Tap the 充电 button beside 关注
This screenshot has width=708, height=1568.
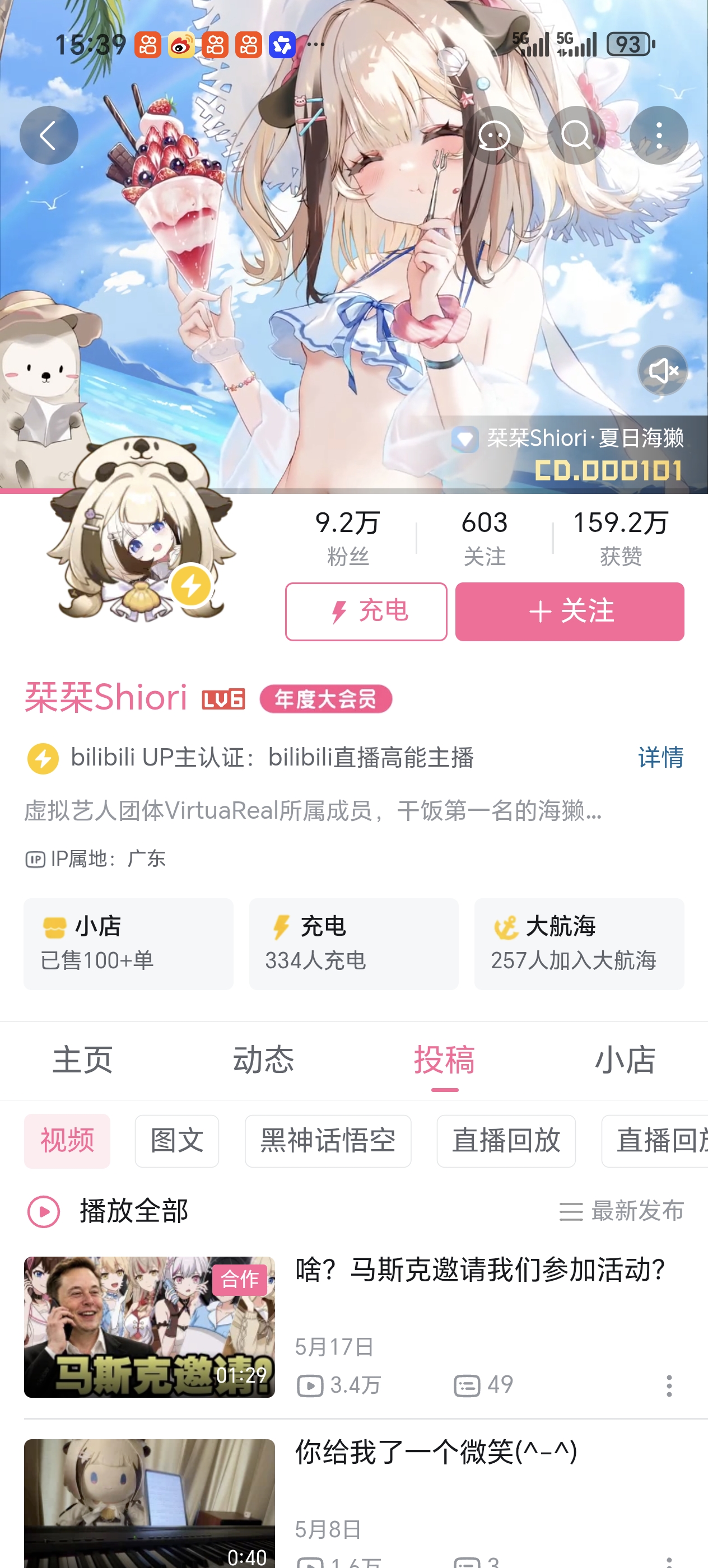pos(366,611)
